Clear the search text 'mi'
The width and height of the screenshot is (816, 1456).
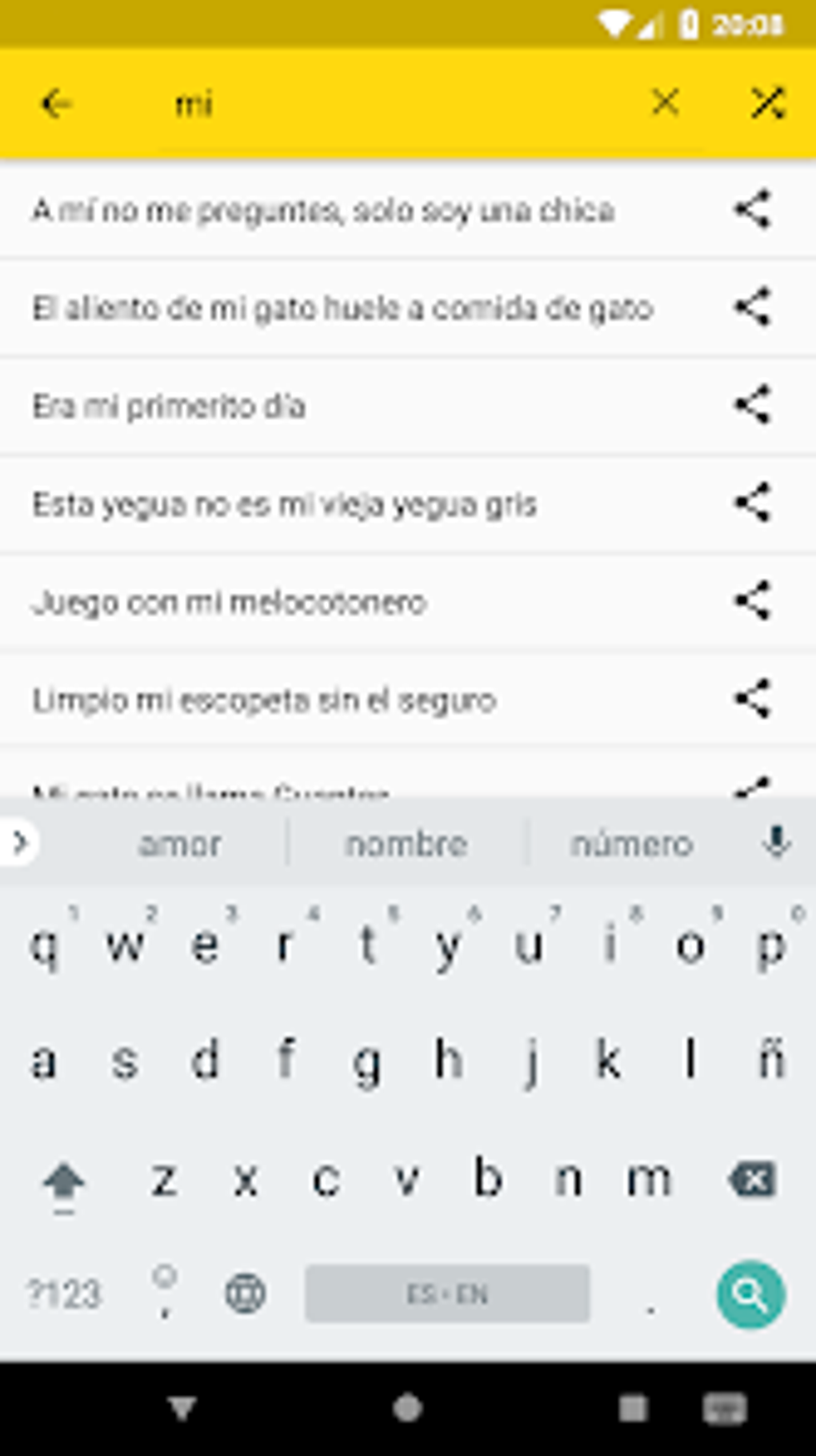click(x=665, y=102)
